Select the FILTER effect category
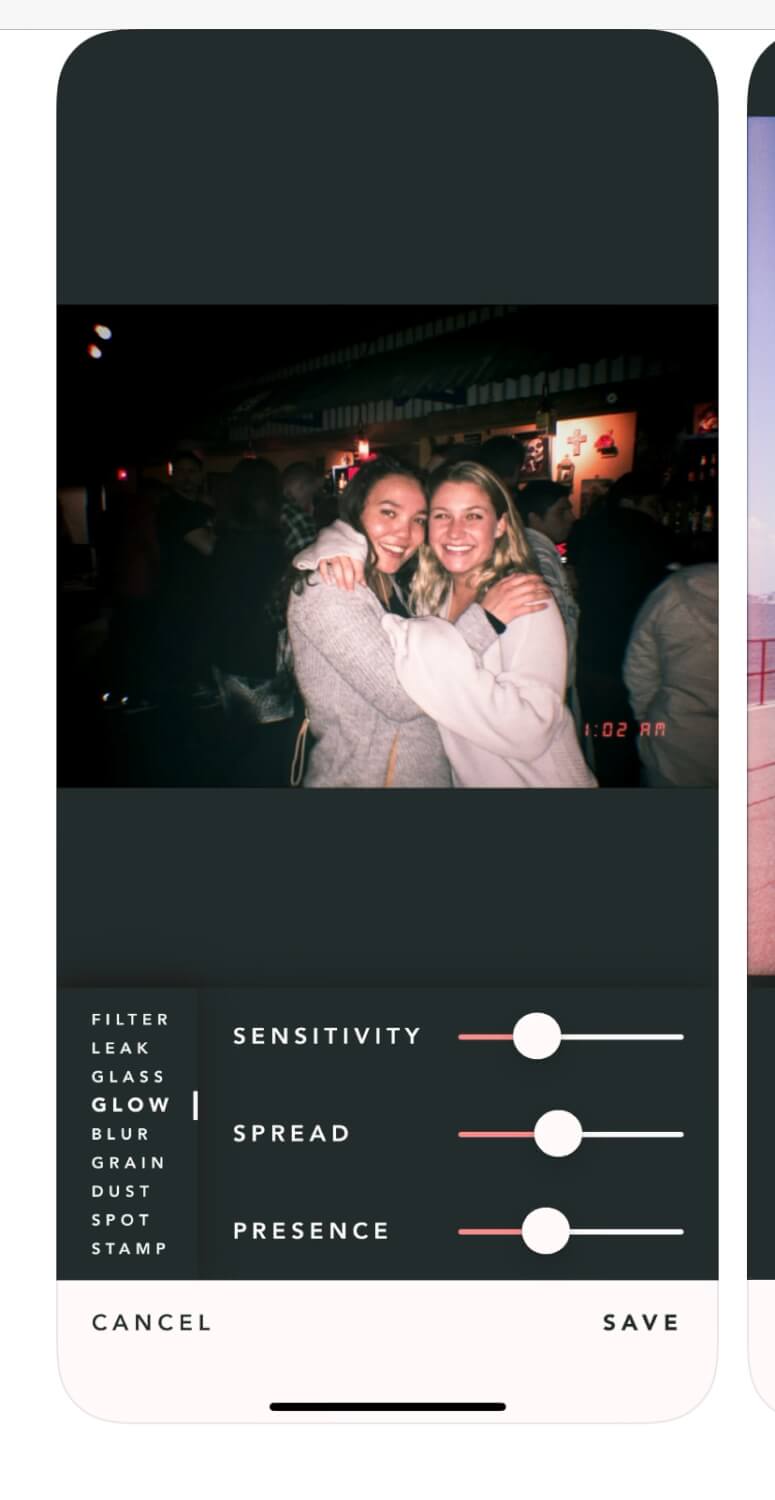775x1500 pixels. coord(130,1019)
